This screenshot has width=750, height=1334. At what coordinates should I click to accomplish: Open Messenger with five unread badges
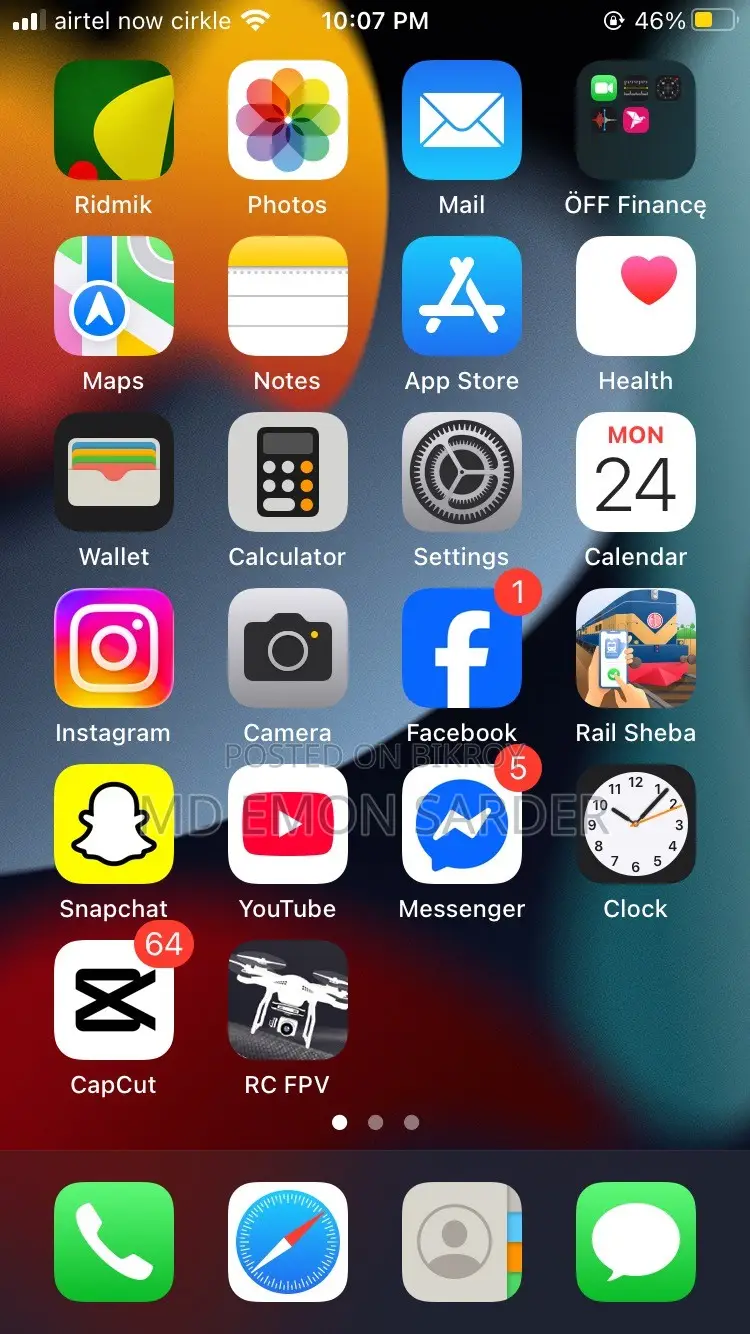pos(462,824)
